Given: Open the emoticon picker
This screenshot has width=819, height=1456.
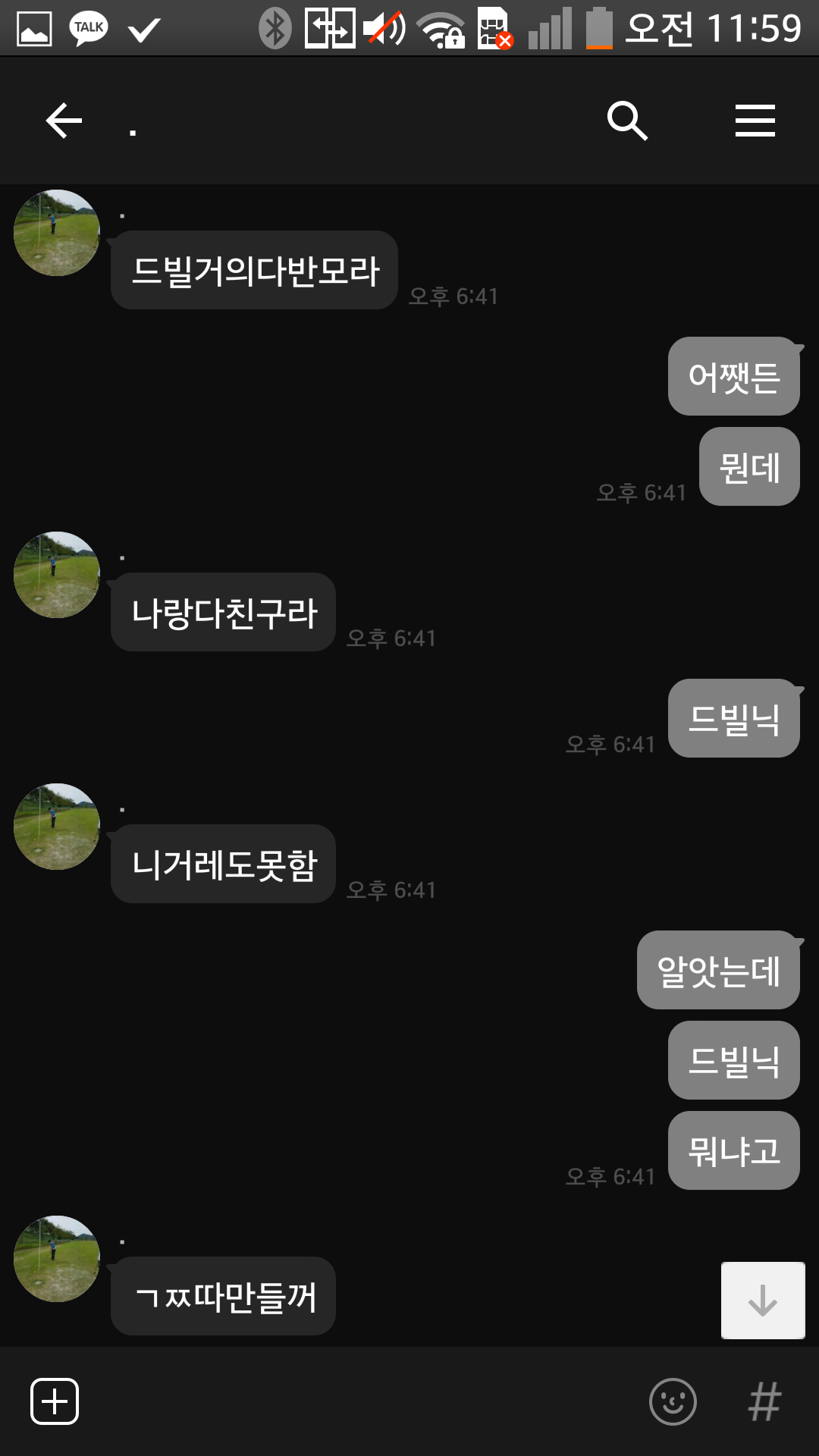Looking at the screenshot, I should (x=673, y=1401).
